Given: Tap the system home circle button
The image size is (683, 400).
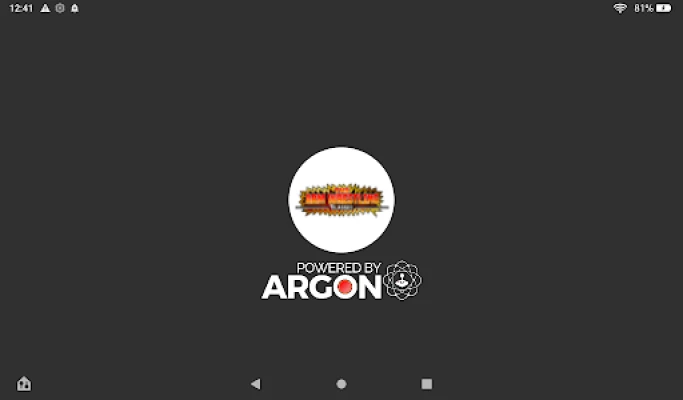Looking at the screenshot, I should (341, 383).
